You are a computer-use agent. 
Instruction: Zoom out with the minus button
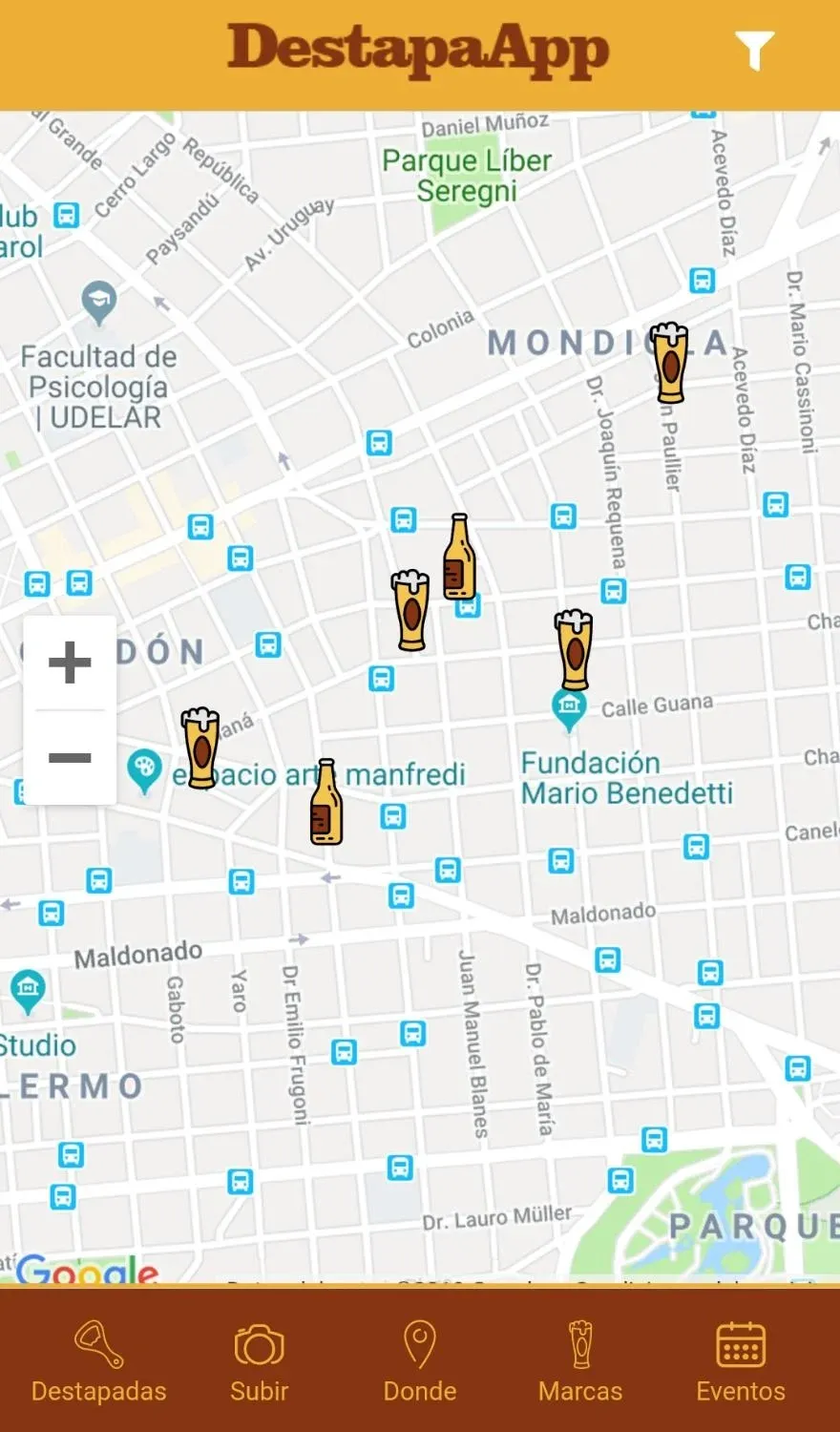click(x=70, y=758)
